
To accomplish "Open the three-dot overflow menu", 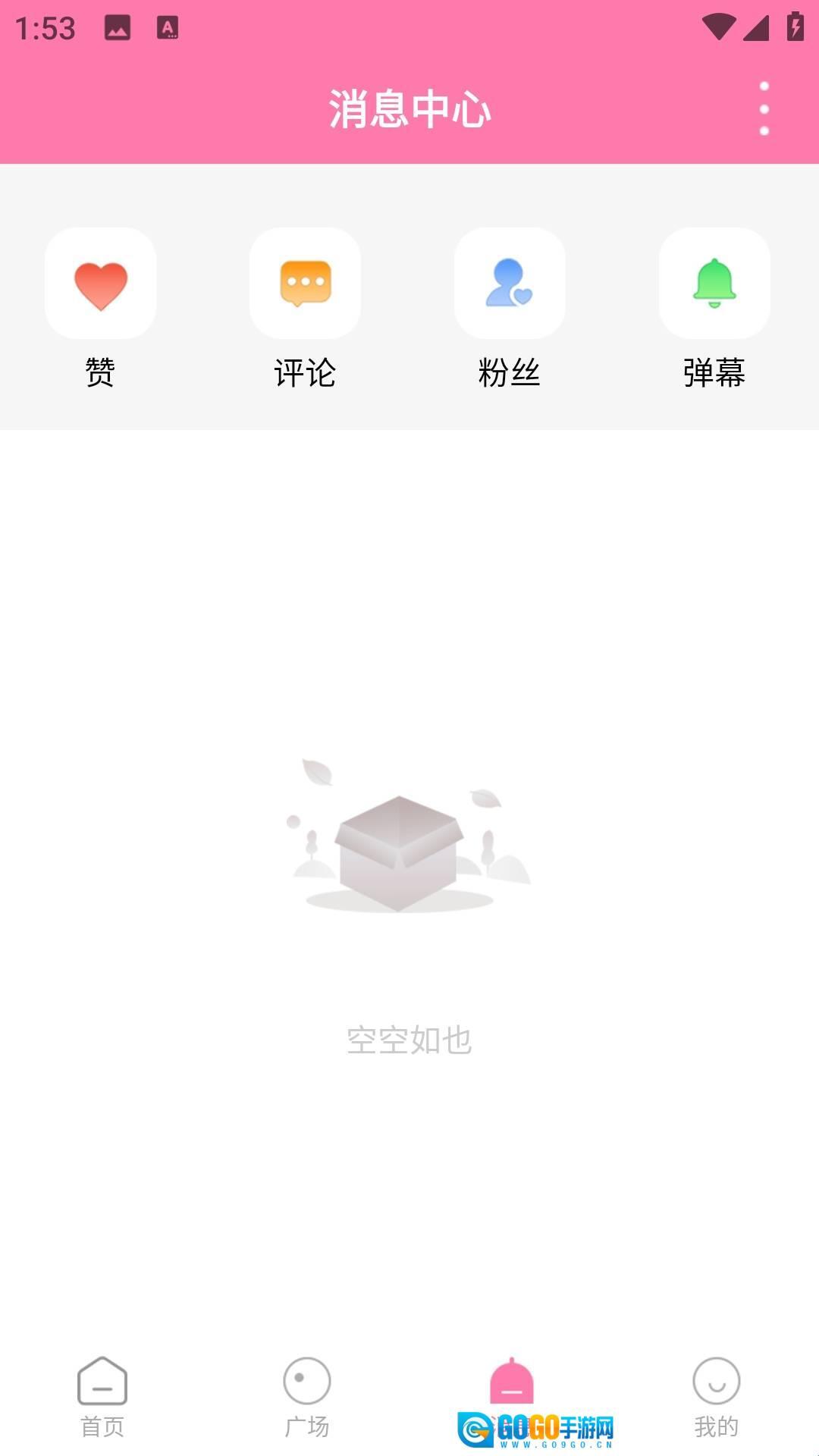I will [764, 109].
